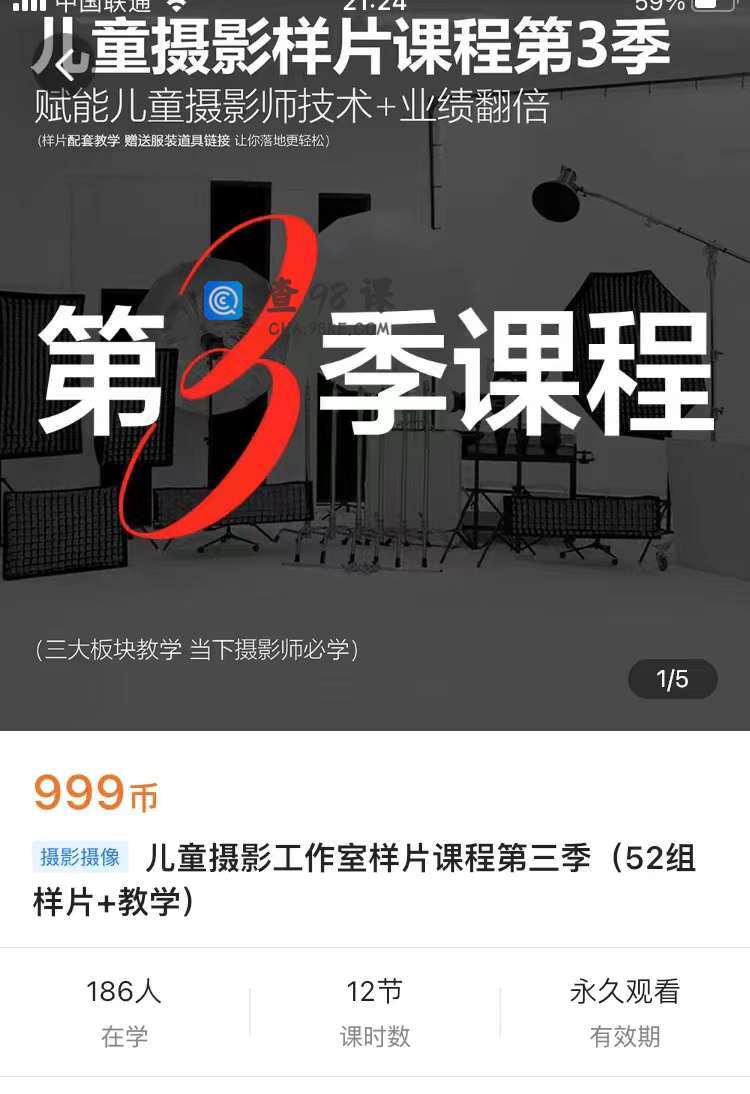Image resolution: width=750 pixels, height=1094 pixels.
Task: Go back using the top-left arrow
Action: [x=64, y=66]
